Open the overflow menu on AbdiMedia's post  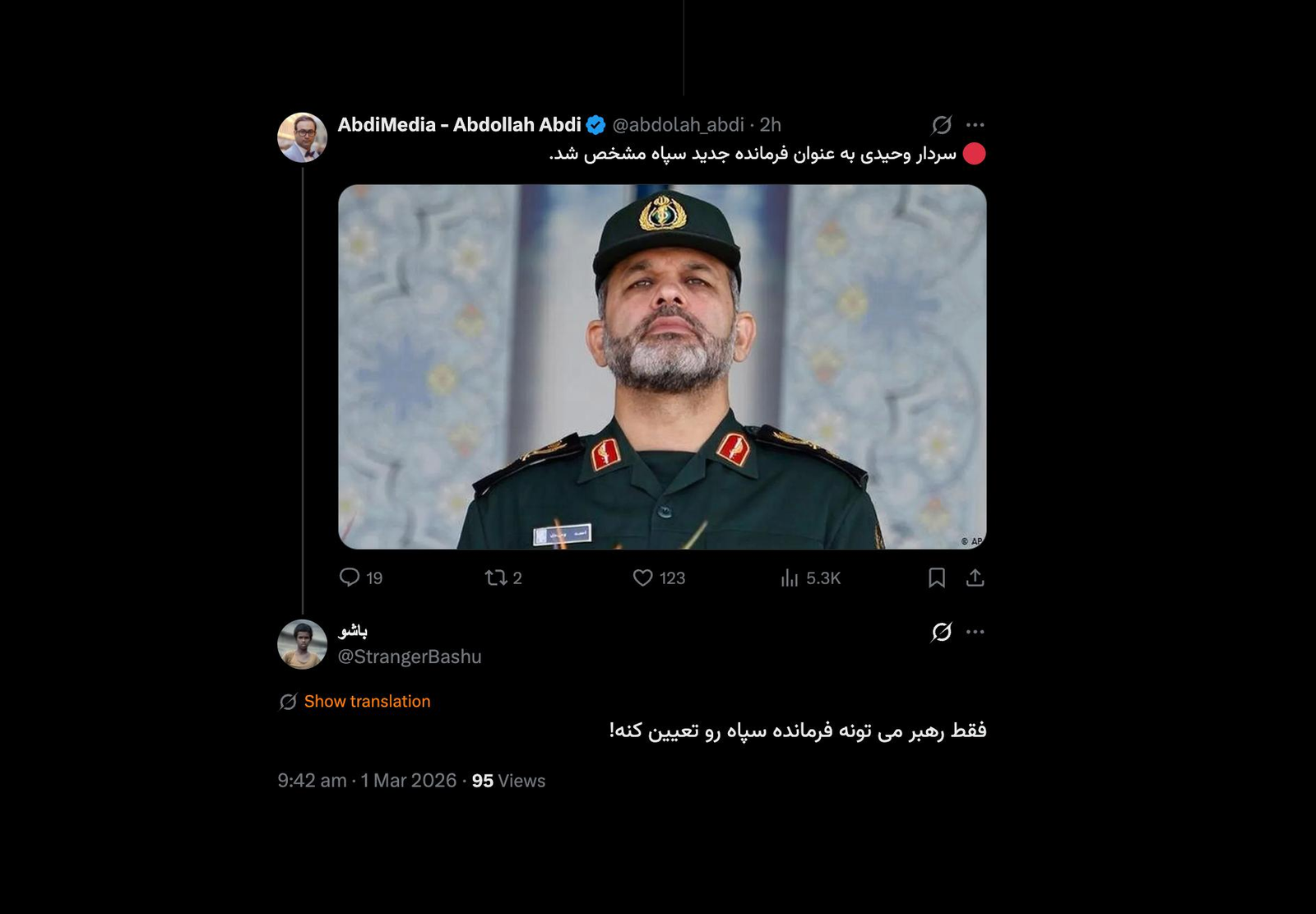tap(975, 125)
